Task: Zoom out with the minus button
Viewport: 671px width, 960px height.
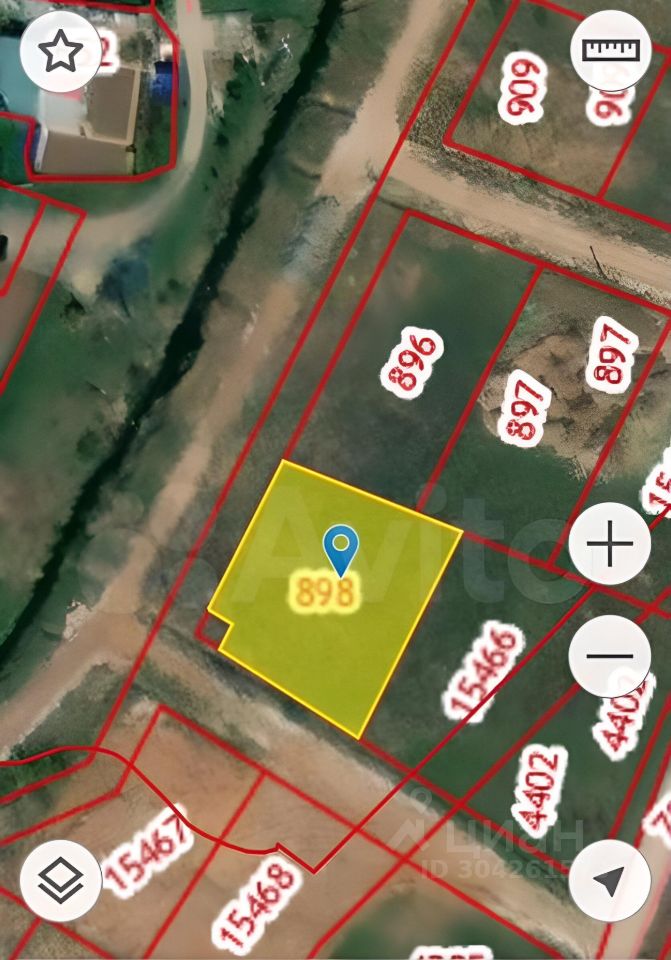Action: pos(610,656)
